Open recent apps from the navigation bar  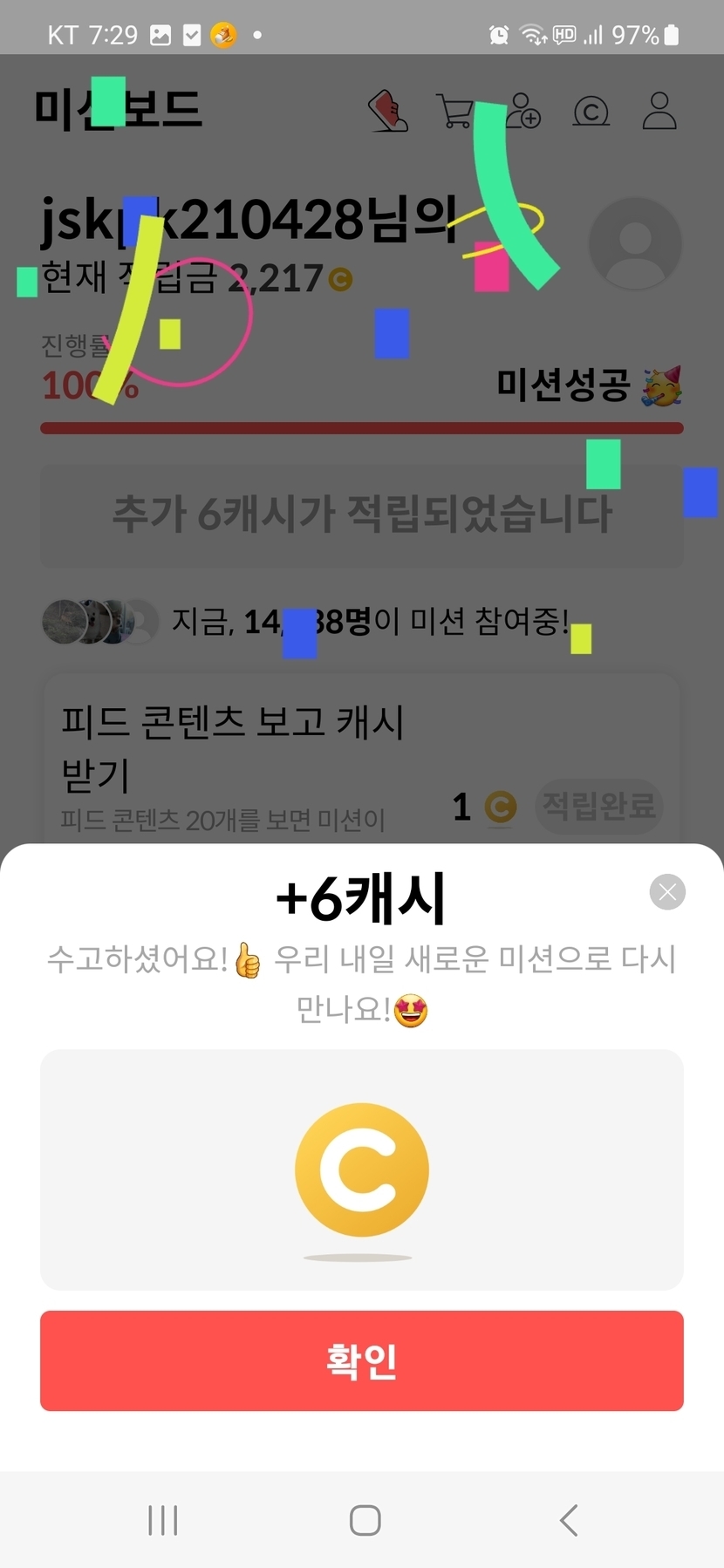(x=163, y=1520)
